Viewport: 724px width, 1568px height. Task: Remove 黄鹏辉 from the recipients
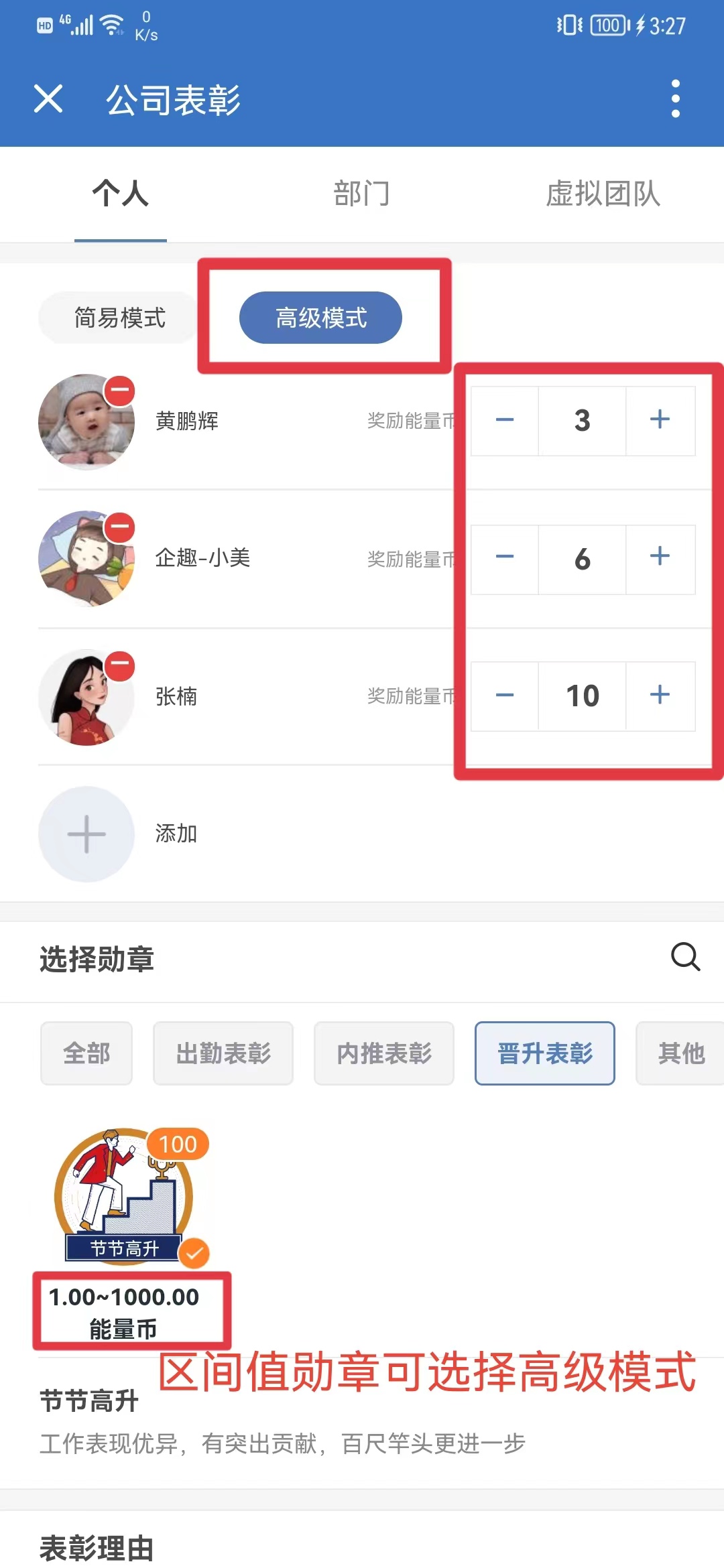[x=120, y=391]
